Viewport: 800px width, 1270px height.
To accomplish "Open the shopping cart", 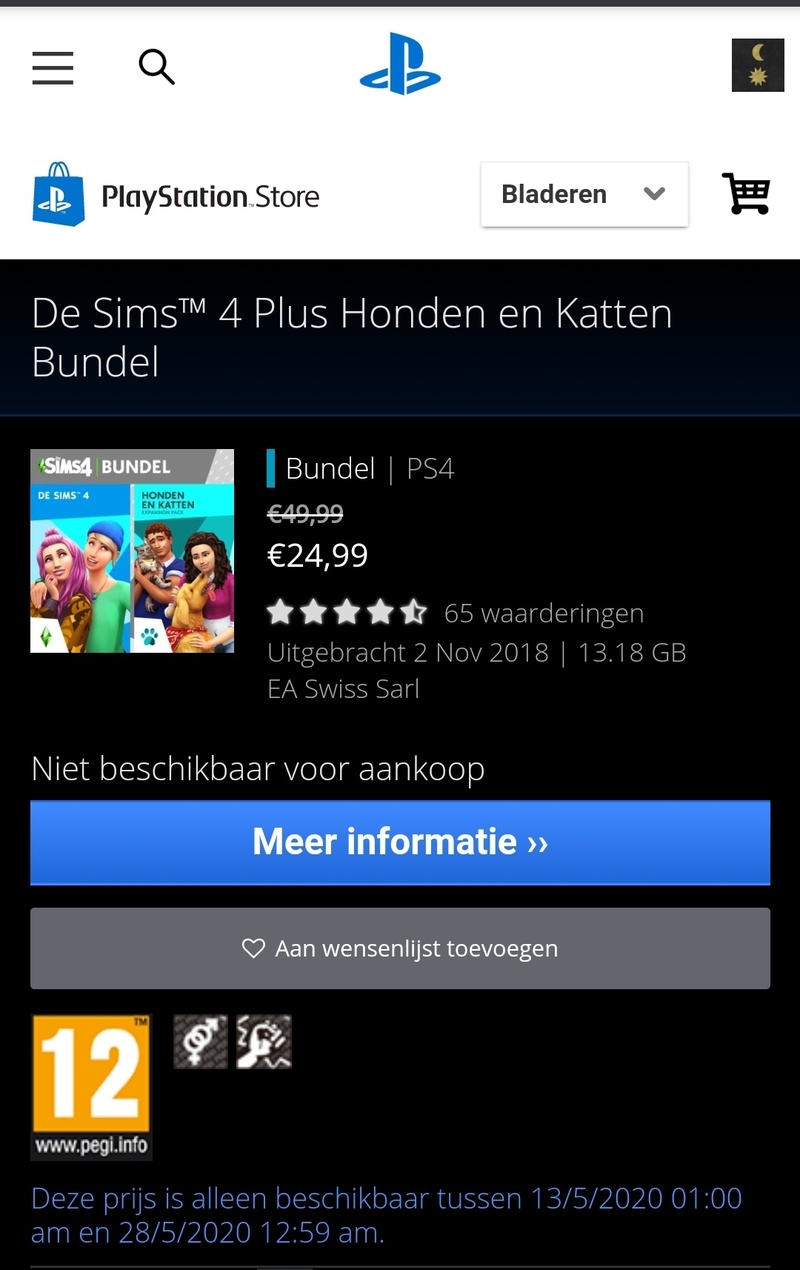I will (746, 193).
